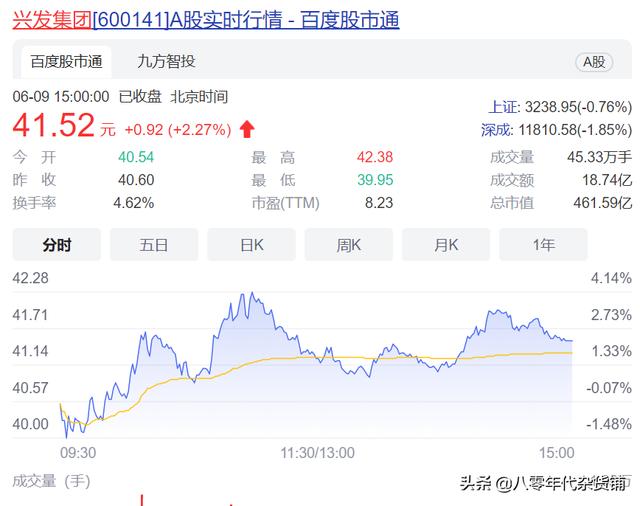Select the 百度股市通 tab
Image resolution: width=640 pixels, height=506 pixels.
click(66, 61)
